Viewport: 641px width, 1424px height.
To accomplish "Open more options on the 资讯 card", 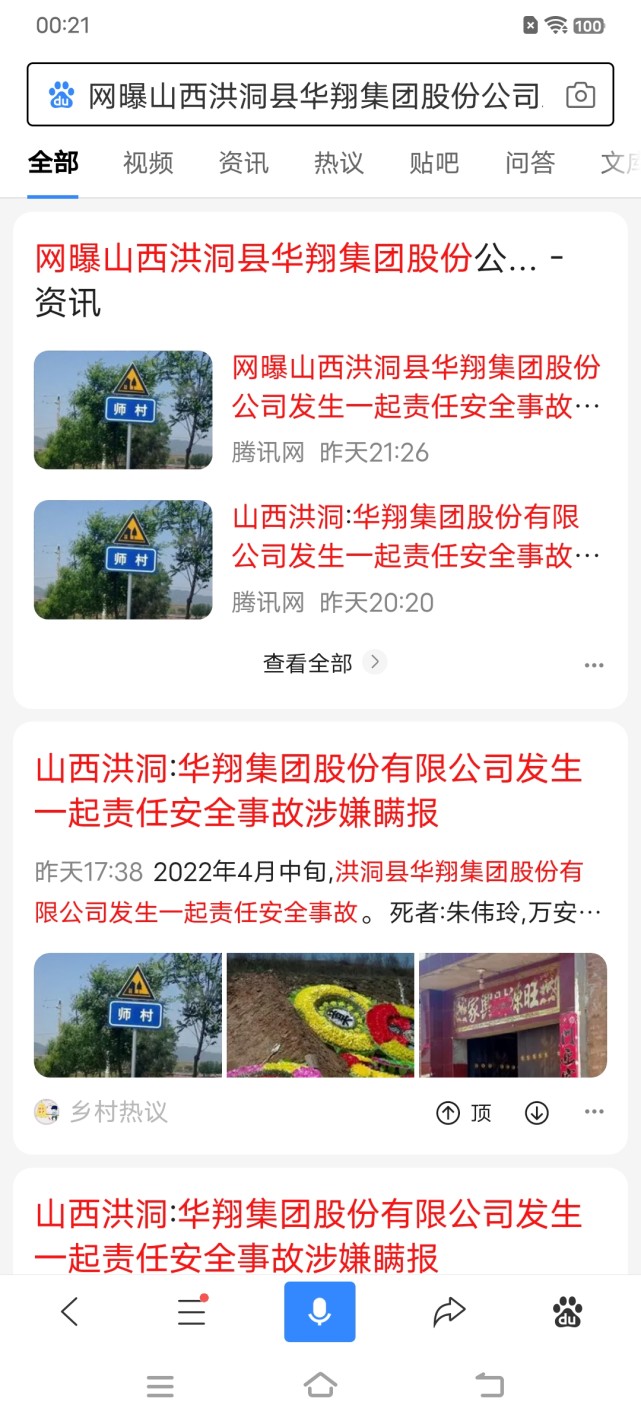I will point(594,665).
